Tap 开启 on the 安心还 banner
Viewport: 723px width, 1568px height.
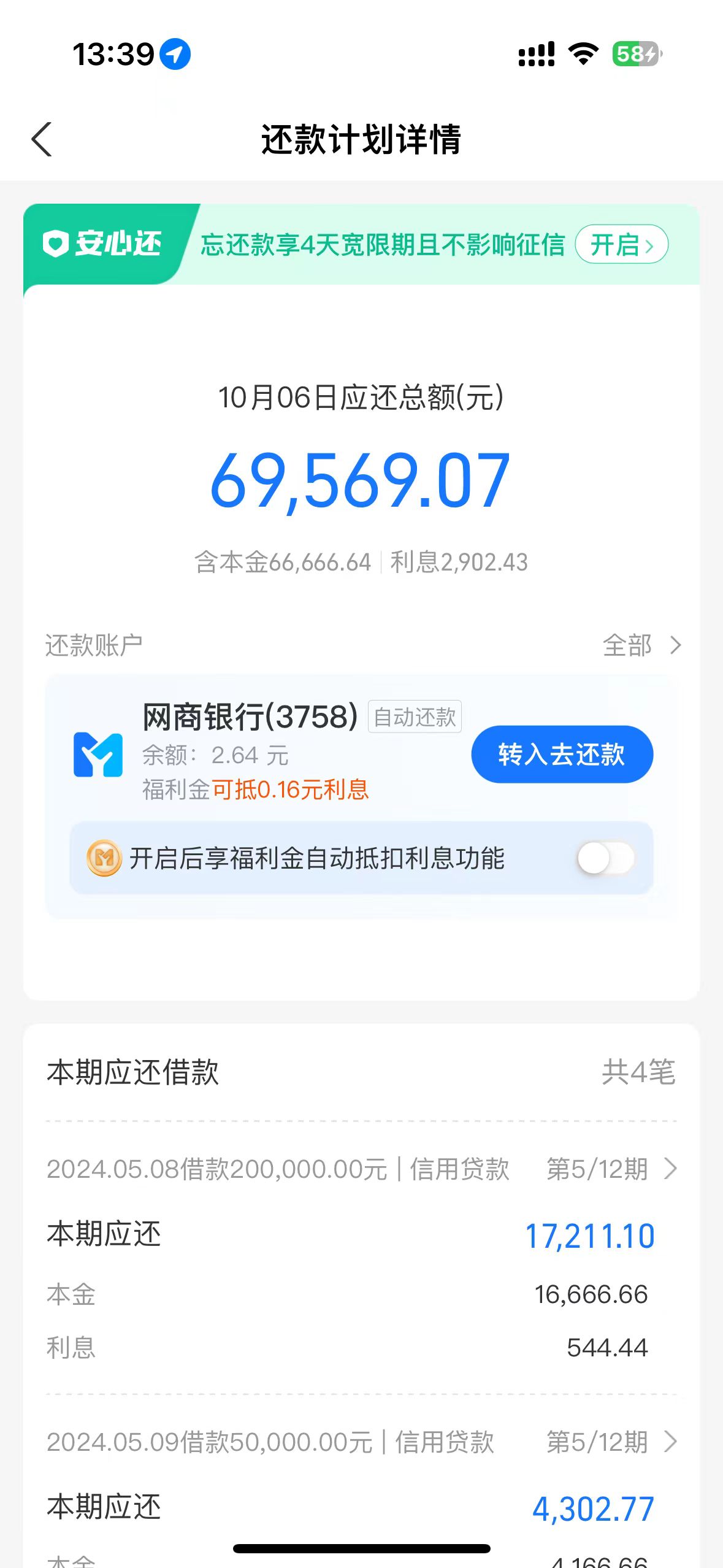point(621,245)
